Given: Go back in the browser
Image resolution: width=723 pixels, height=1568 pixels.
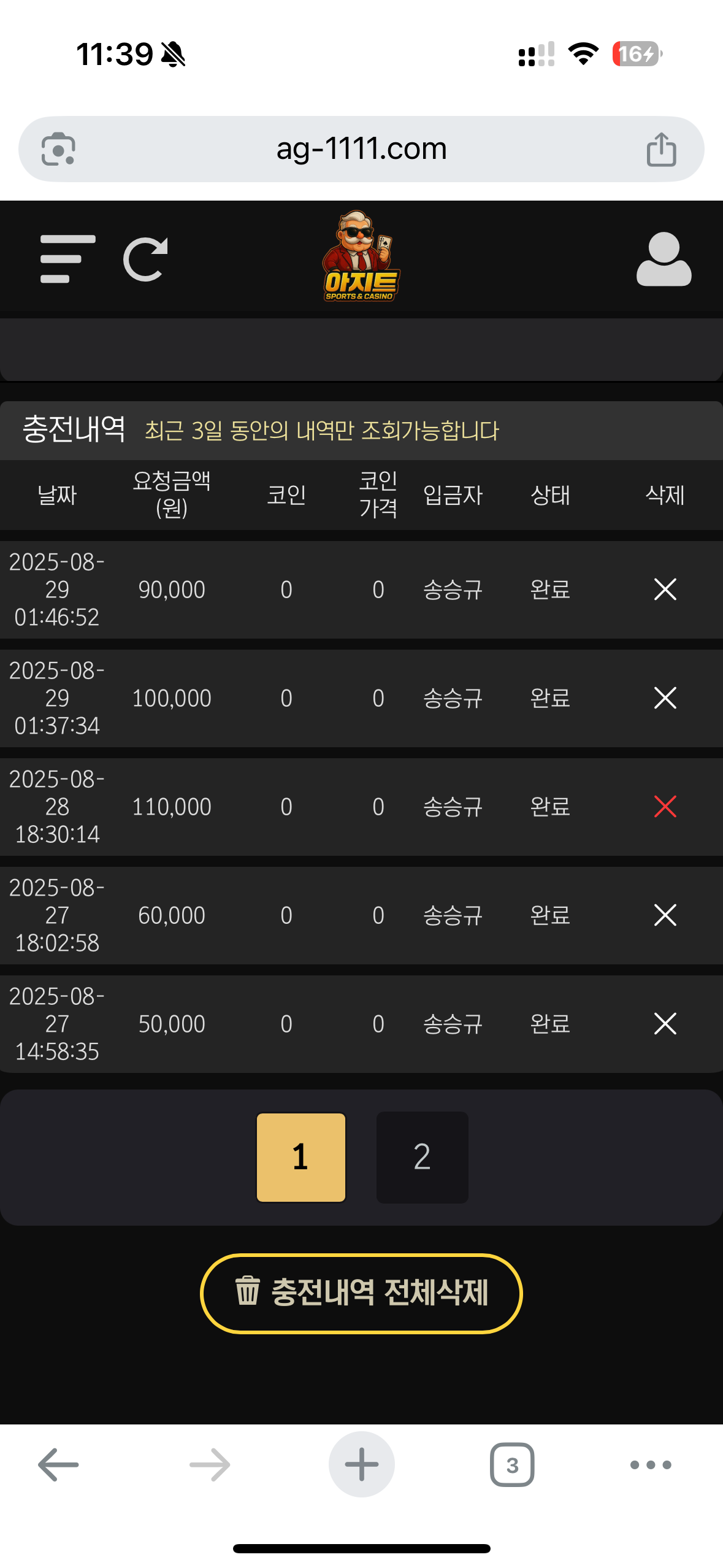Looking at the screenshot, I should [x=58, y=1465].
